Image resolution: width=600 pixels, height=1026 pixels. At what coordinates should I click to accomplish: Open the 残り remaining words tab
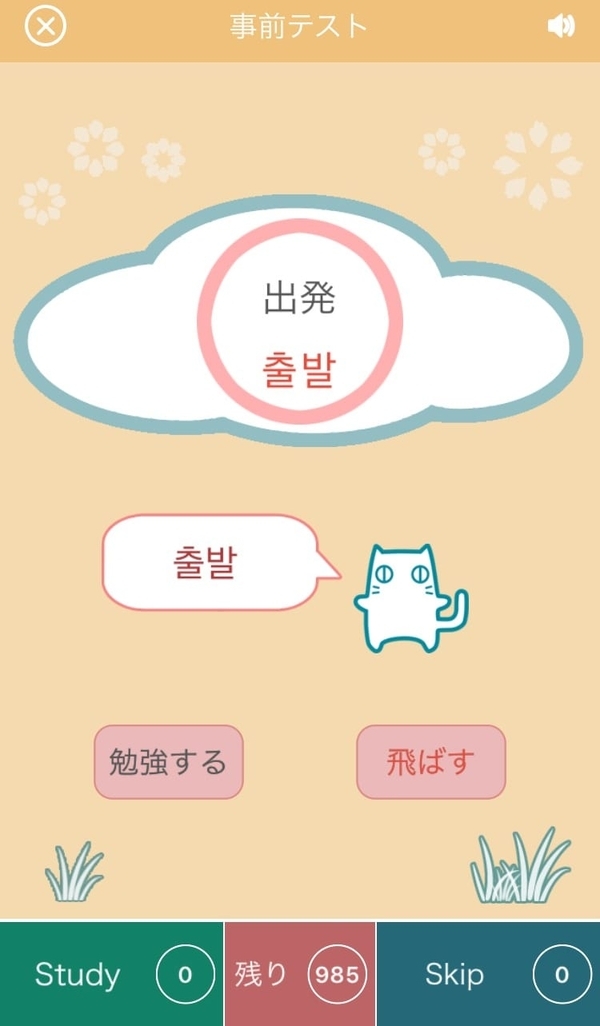coord(299,974)
